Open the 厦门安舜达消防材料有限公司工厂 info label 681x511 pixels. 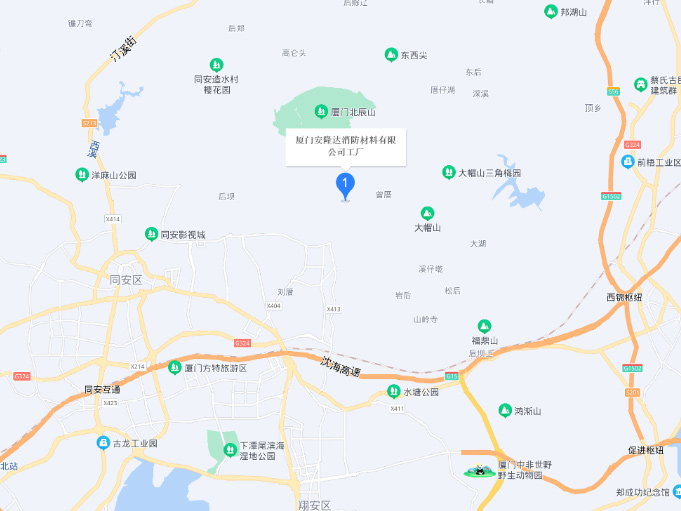click(346, 146)
